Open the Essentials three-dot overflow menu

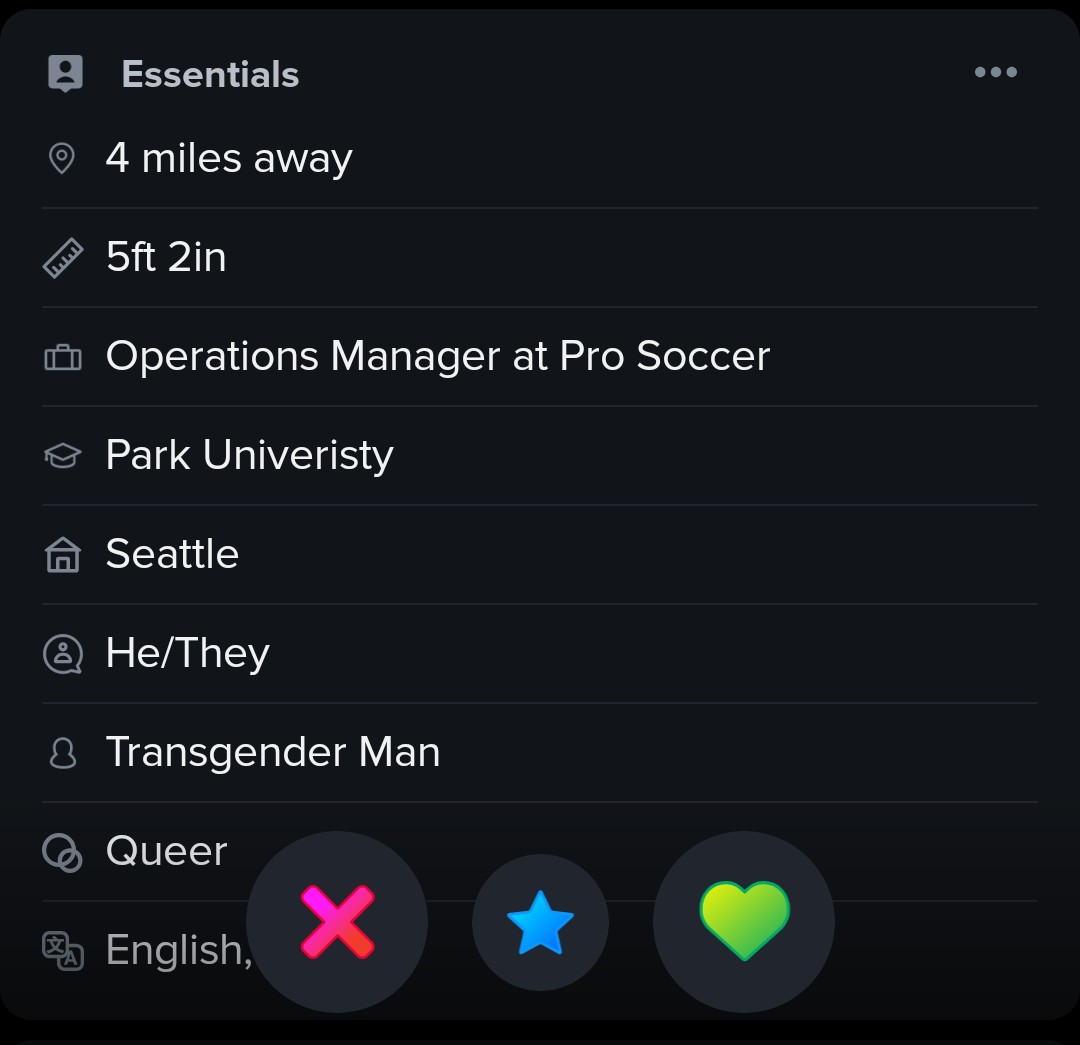(995, 72)
